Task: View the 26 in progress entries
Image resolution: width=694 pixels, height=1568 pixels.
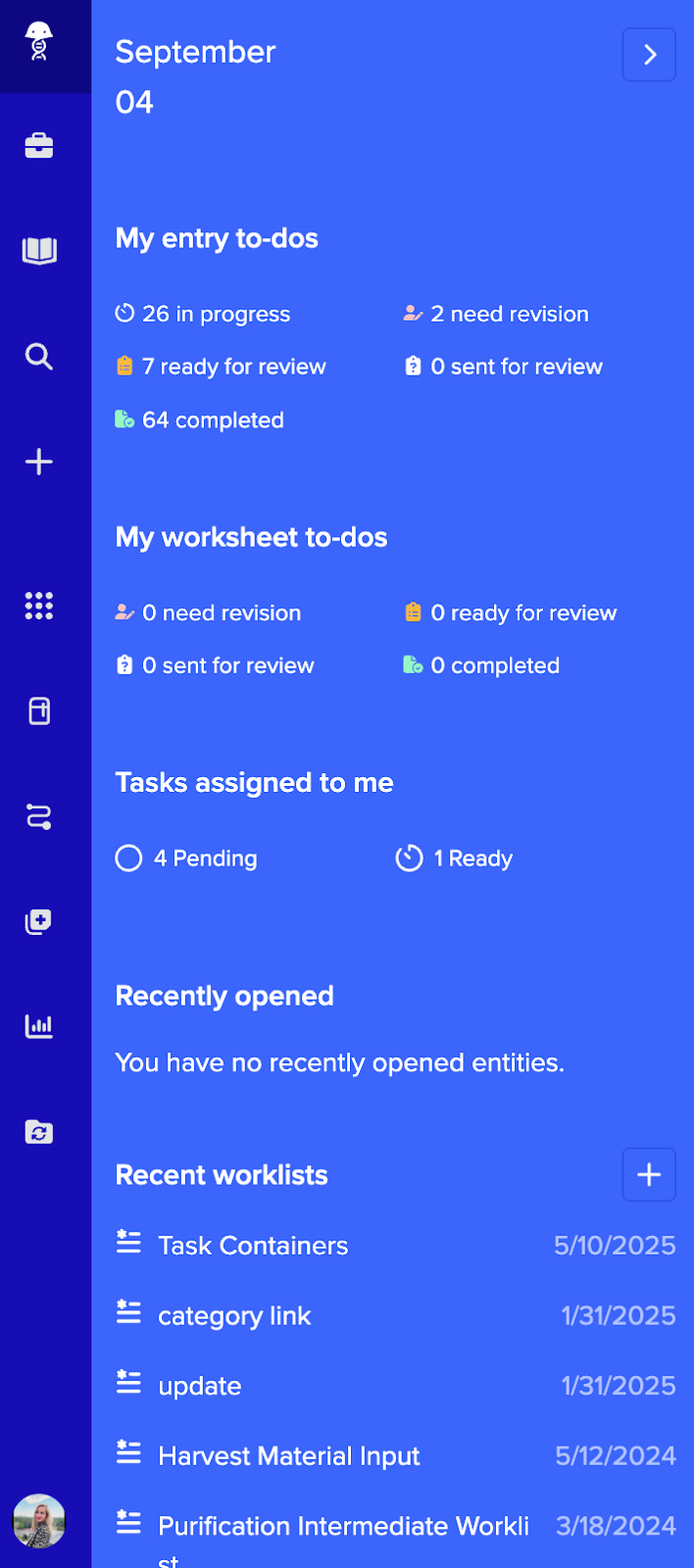Action: [216, 314]
